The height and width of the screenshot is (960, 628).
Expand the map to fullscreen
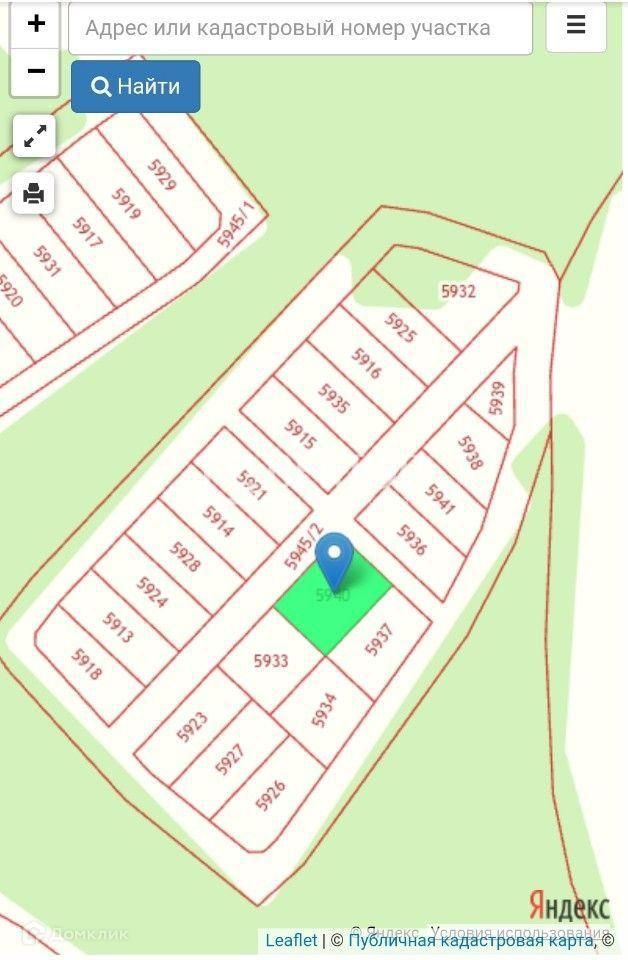click(34, 137)
